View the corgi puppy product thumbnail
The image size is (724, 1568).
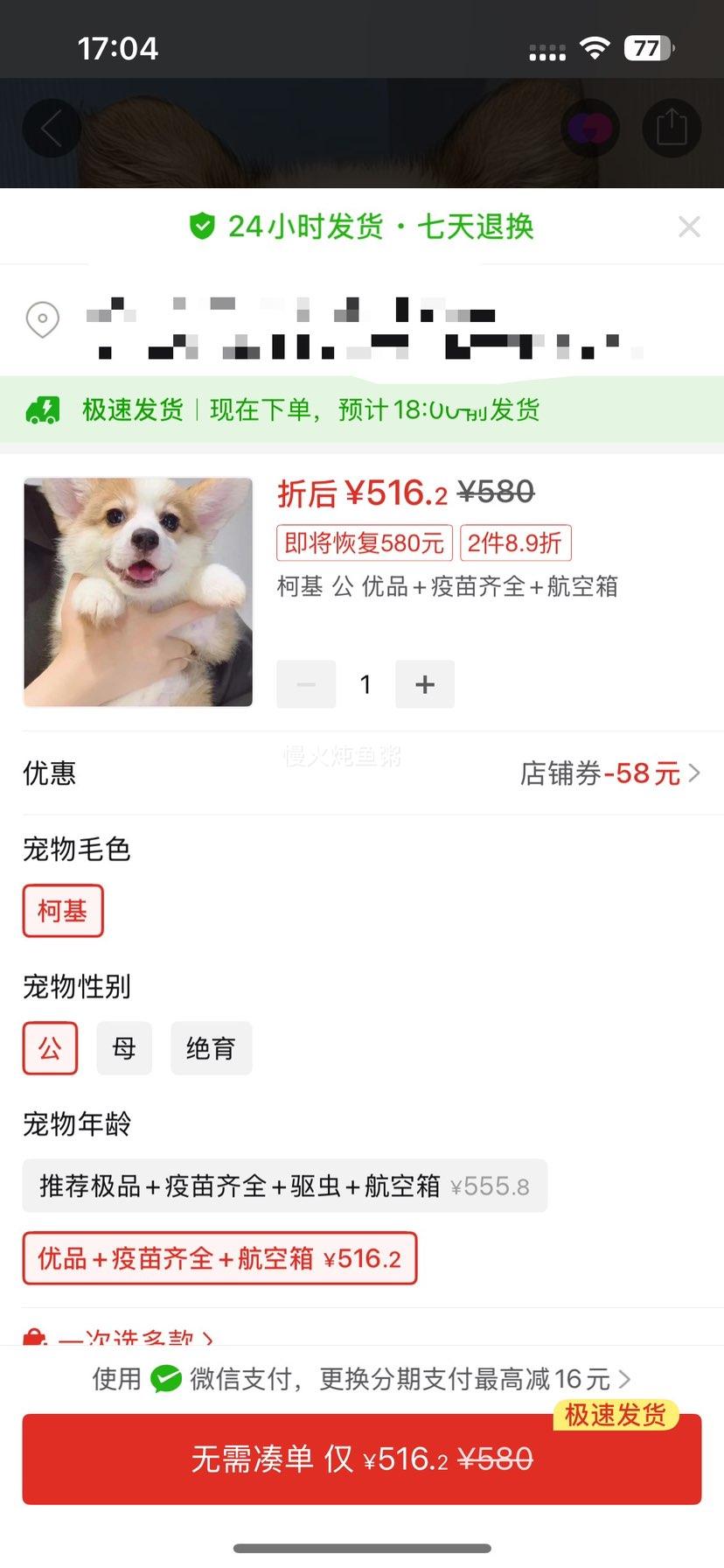point(138,591)
